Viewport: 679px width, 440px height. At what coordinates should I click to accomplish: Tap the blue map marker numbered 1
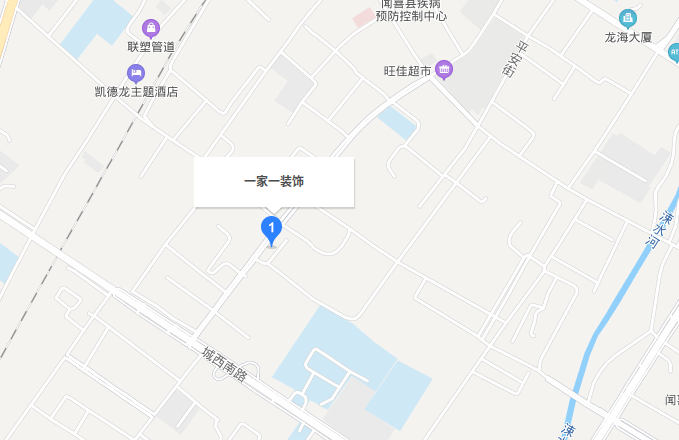(x=271, y=229)
